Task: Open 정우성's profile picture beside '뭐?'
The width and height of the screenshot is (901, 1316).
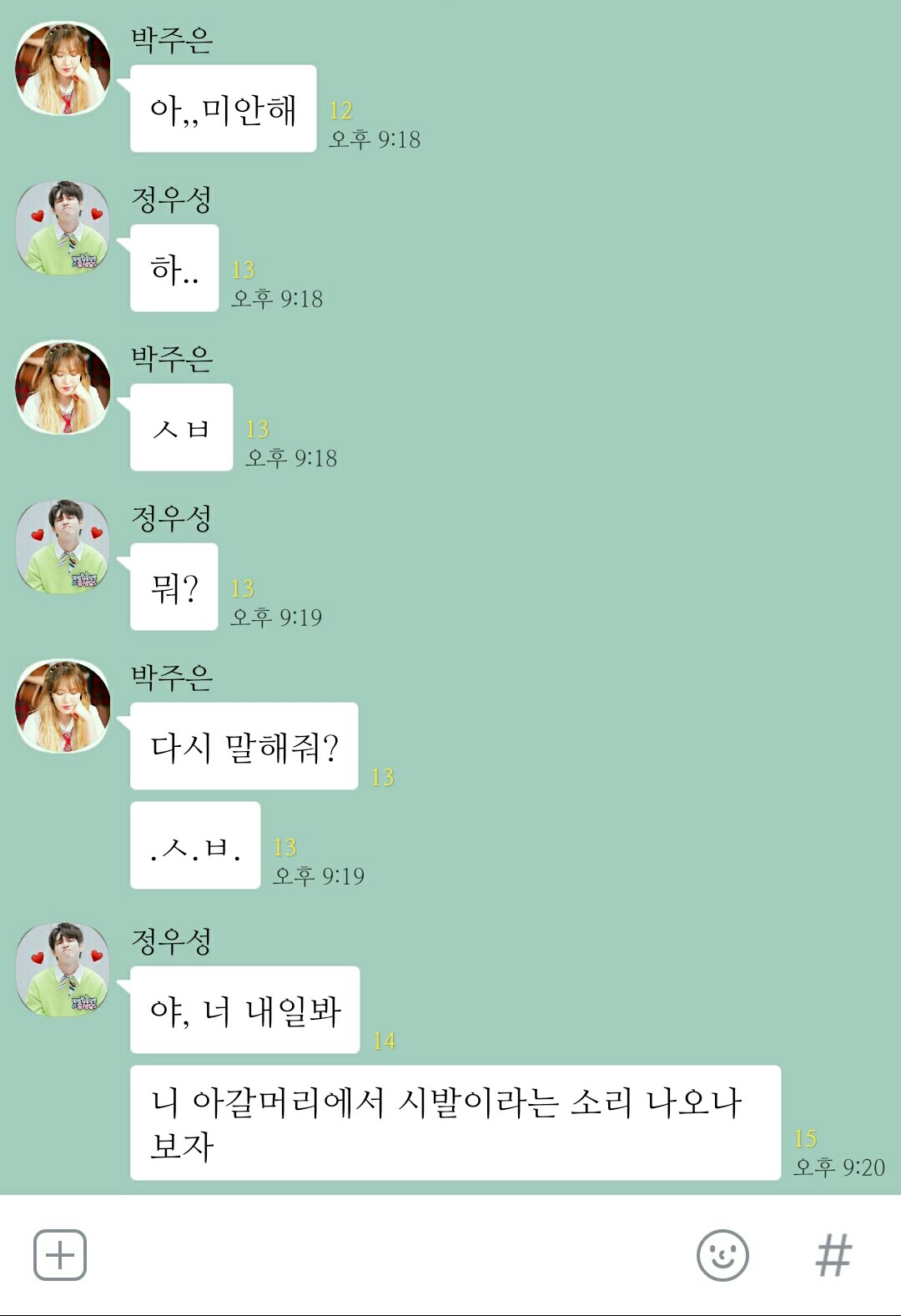Action: pos(63,547)
